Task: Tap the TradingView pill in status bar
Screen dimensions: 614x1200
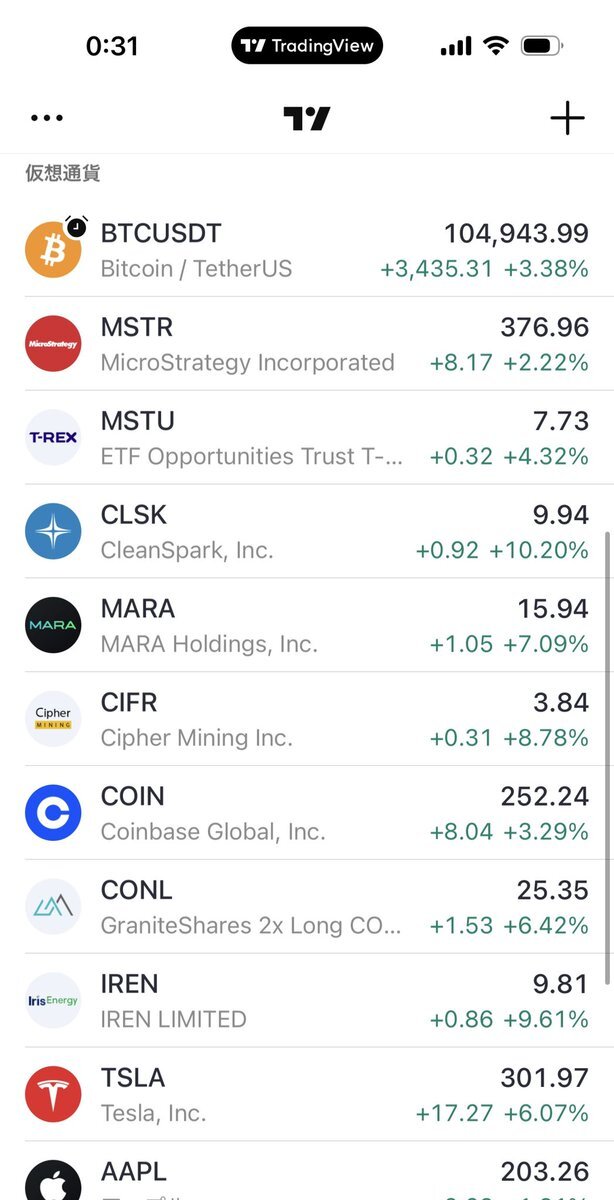Action: click(x=307, y=46)
